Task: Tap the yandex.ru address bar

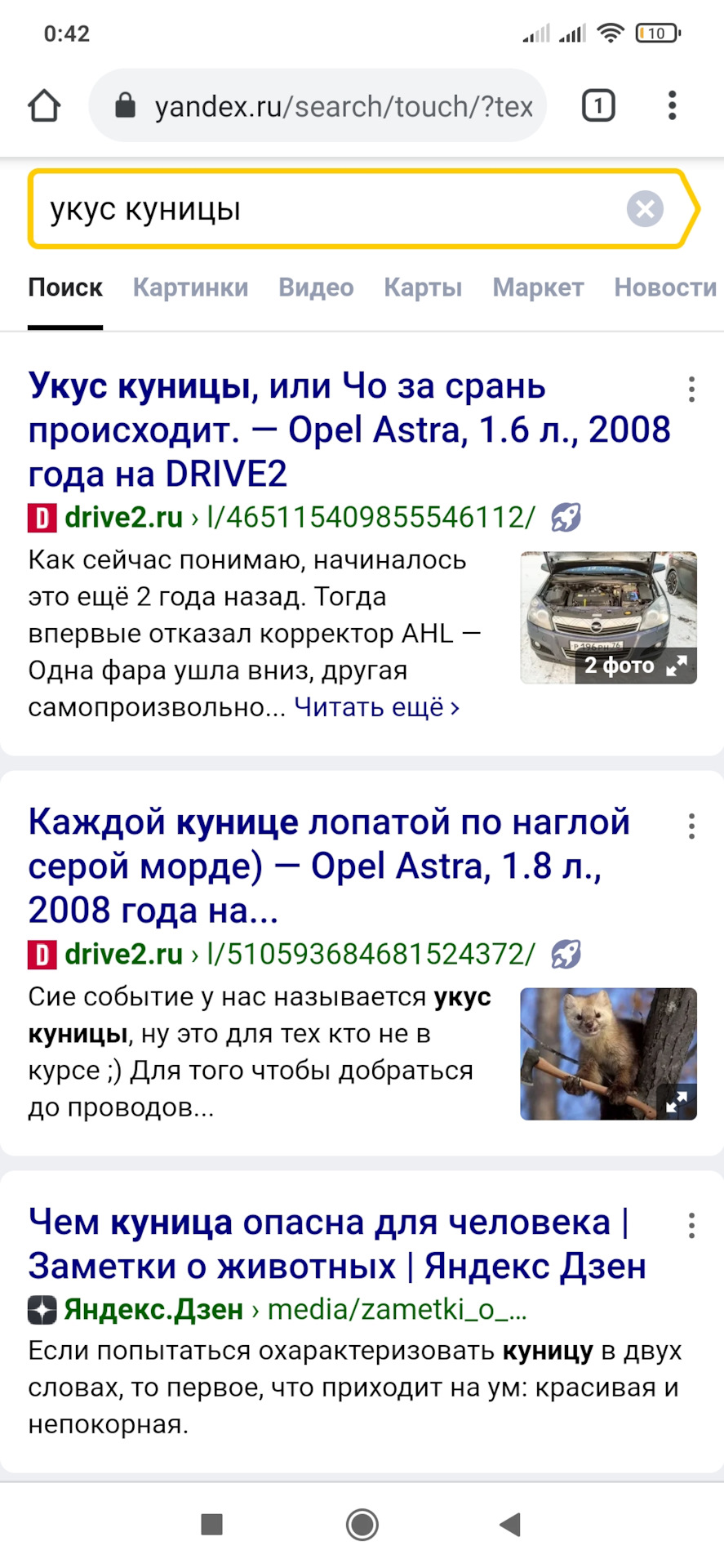Action: pos(326,106)
